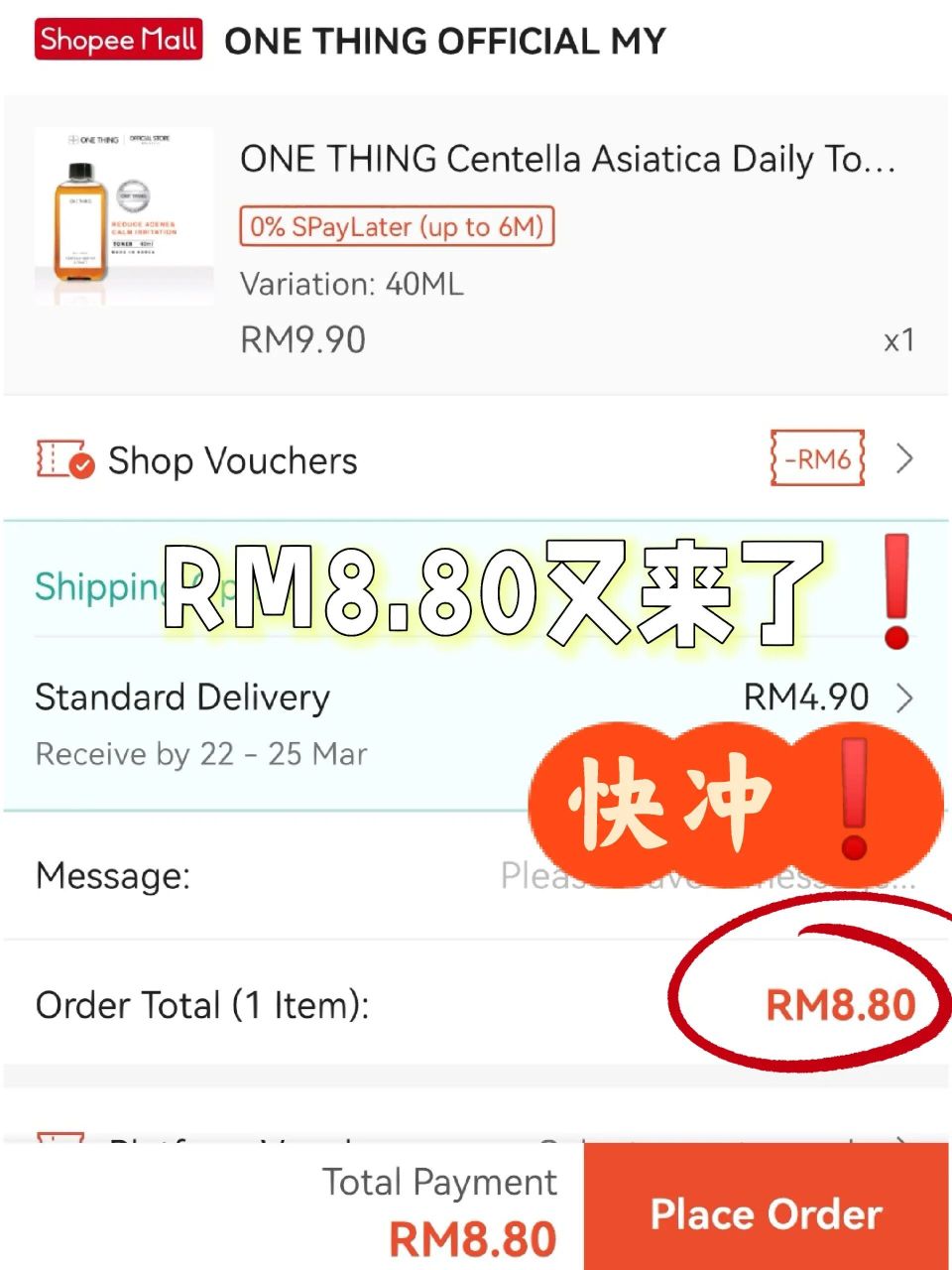Select the Standard Delivery method
Screen dimensions: 952x1270
(x=181, y=698)
